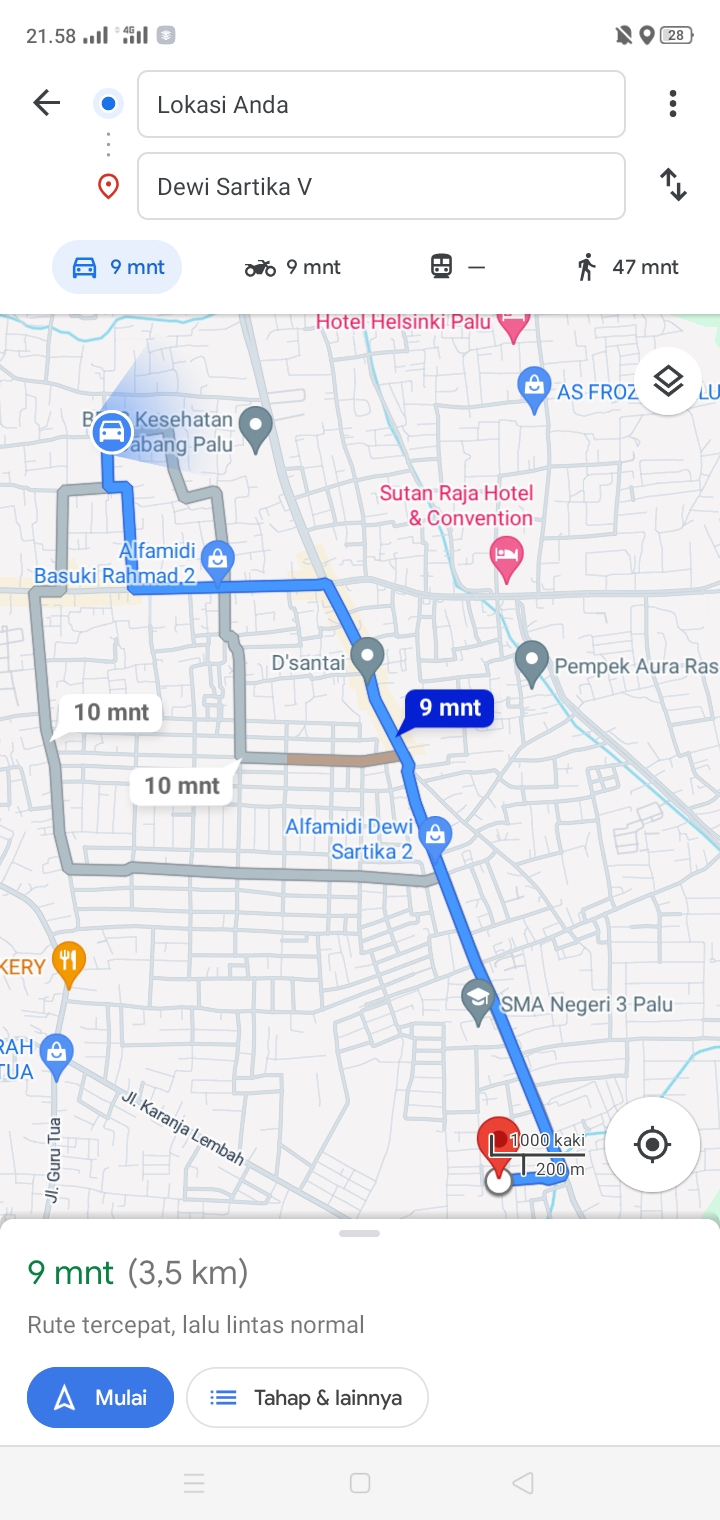Go back using the top-left arrow
The height and width of the screenshot is (1520, 720).
(47, 102)
